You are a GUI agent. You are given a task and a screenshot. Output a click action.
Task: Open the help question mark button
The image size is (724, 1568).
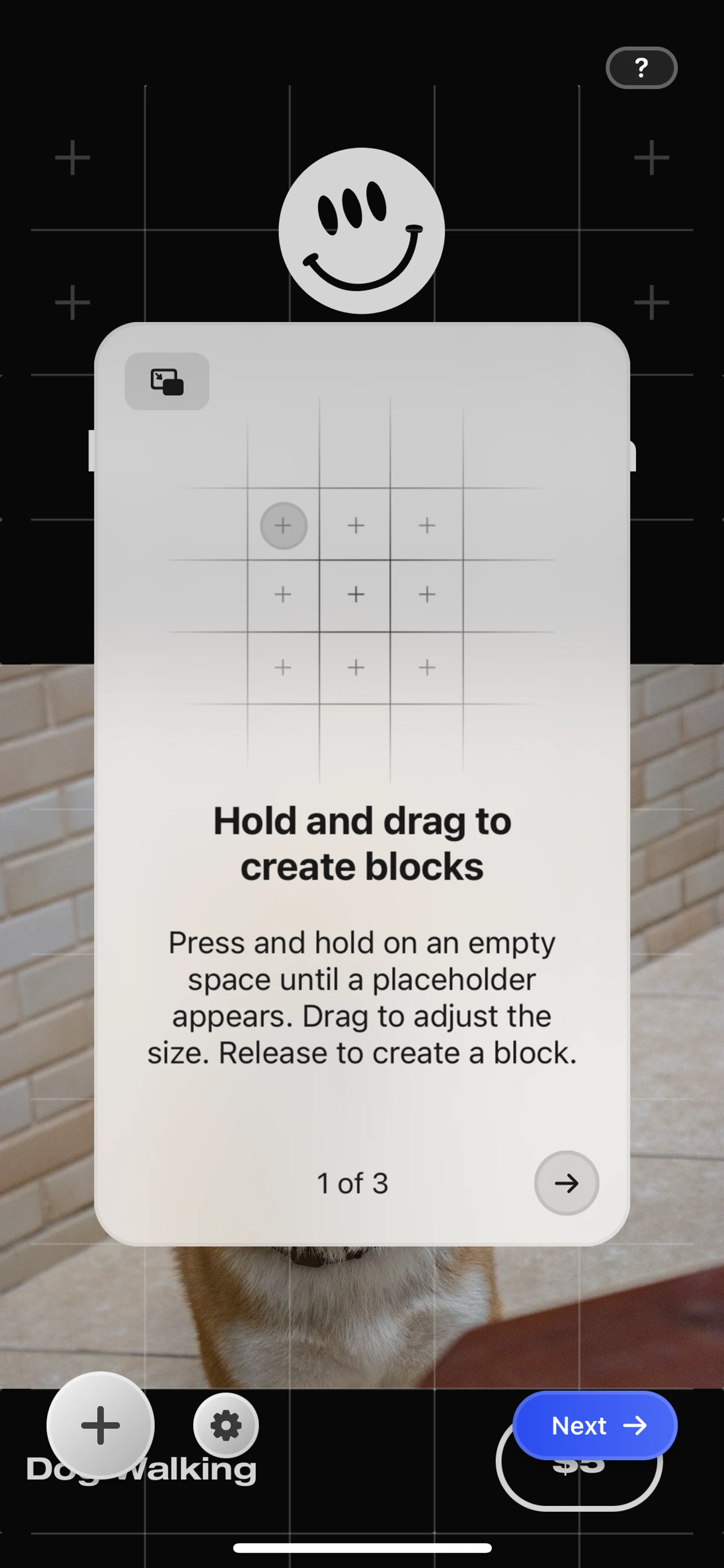(641, 68)
